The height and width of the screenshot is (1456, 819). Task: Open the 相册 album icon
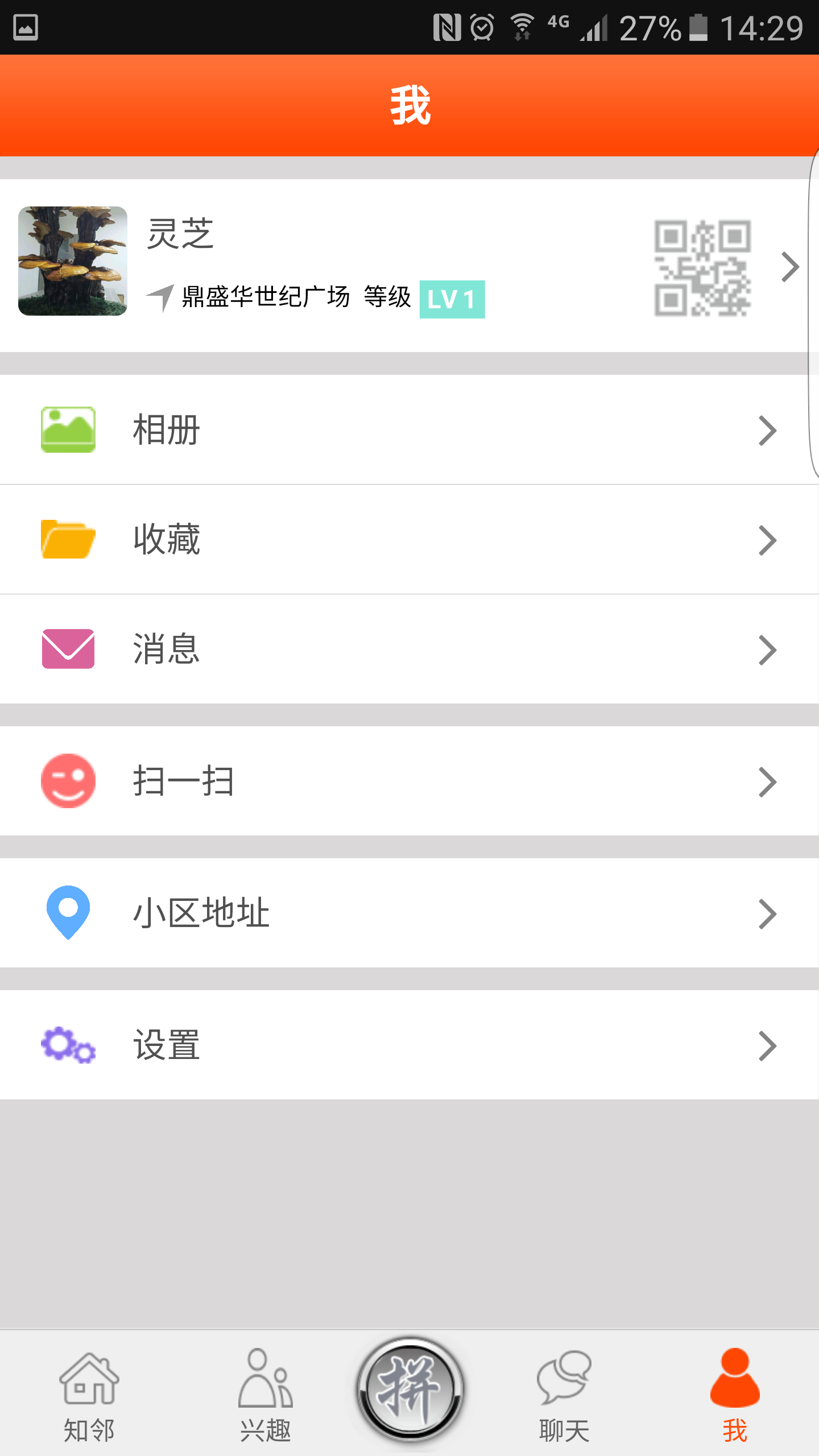67,429
